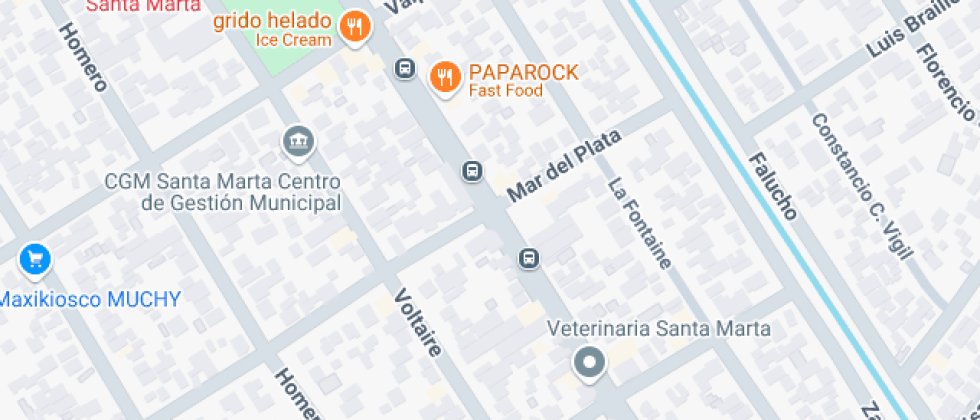The width and height of the screenshot is (980, 420).
Task: Tap the bus stop beside PAPAROCK
Action: (405, 68)
